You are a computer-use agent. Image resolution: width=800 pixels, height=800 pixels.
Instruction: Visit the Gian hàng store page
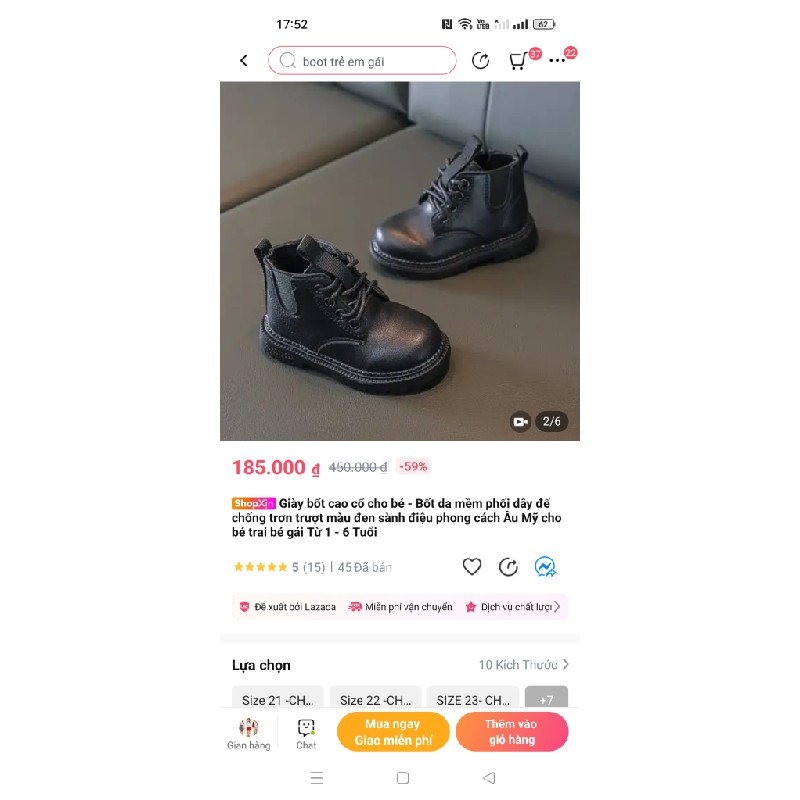(x=248, y=733)
